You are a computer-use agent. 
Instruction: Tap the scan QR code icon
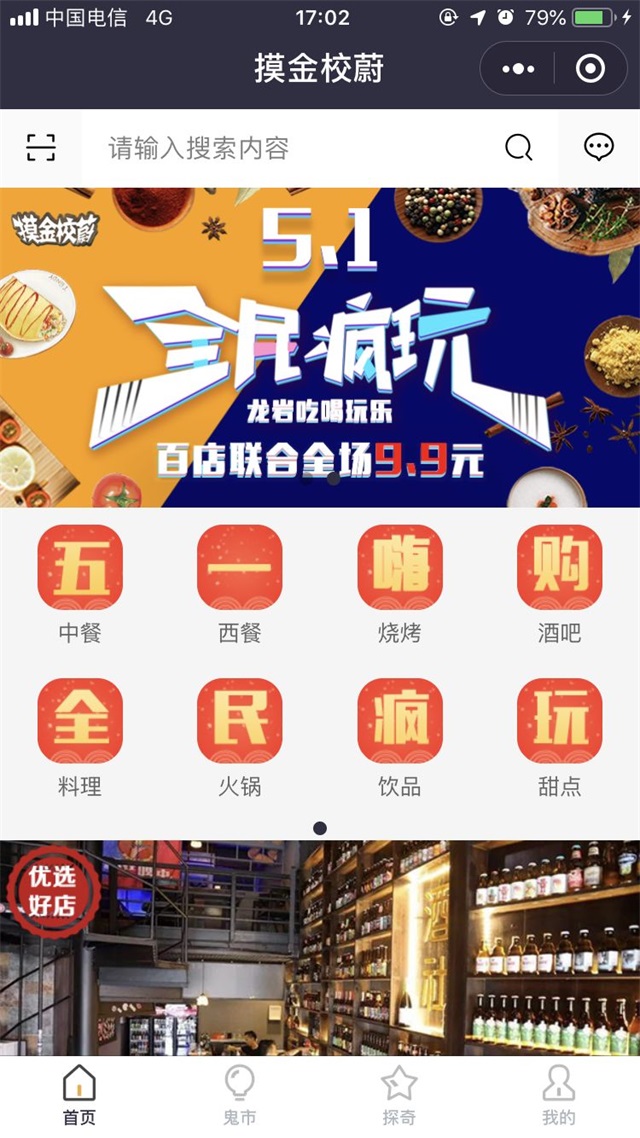41,148
